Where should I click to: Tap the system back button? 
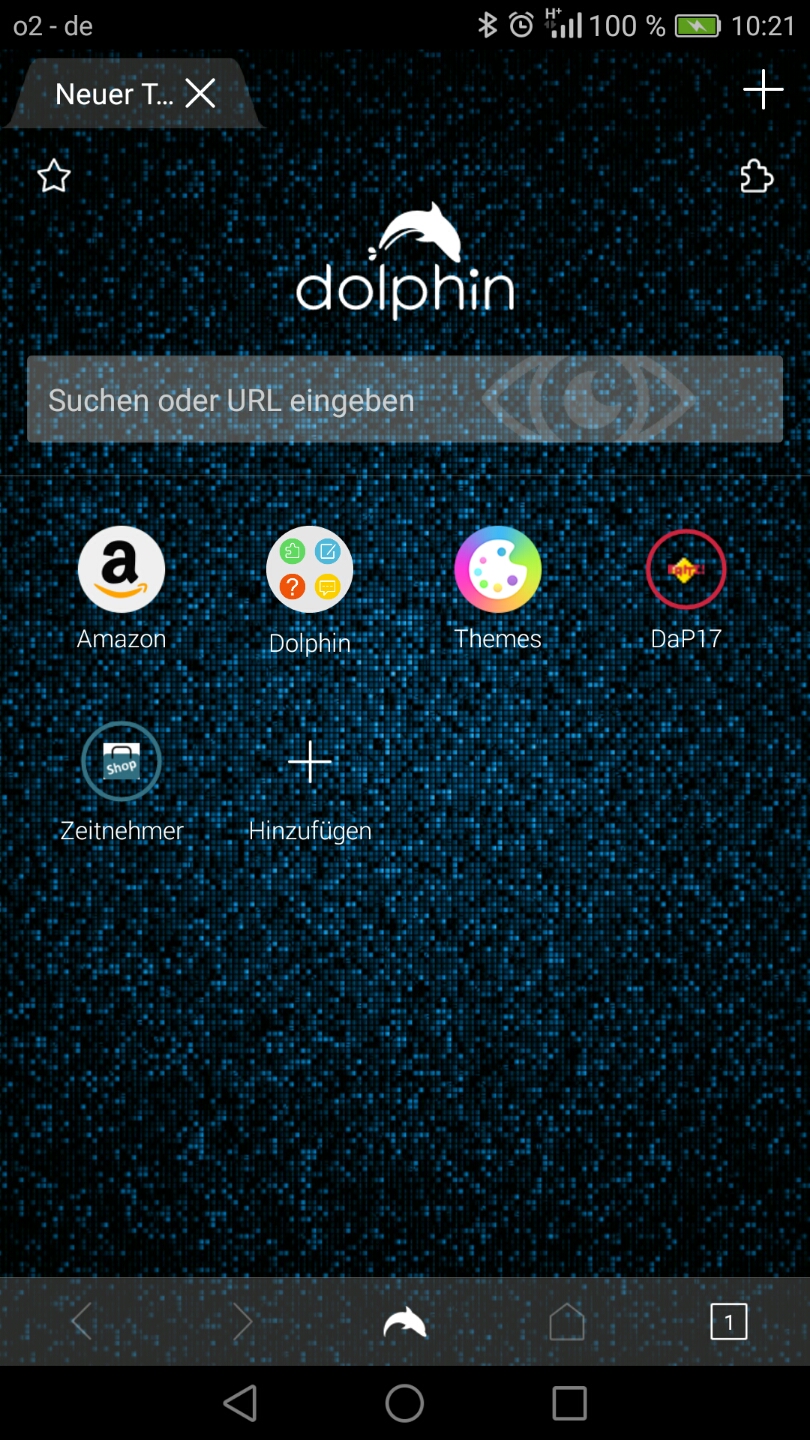pos(240,1403)
